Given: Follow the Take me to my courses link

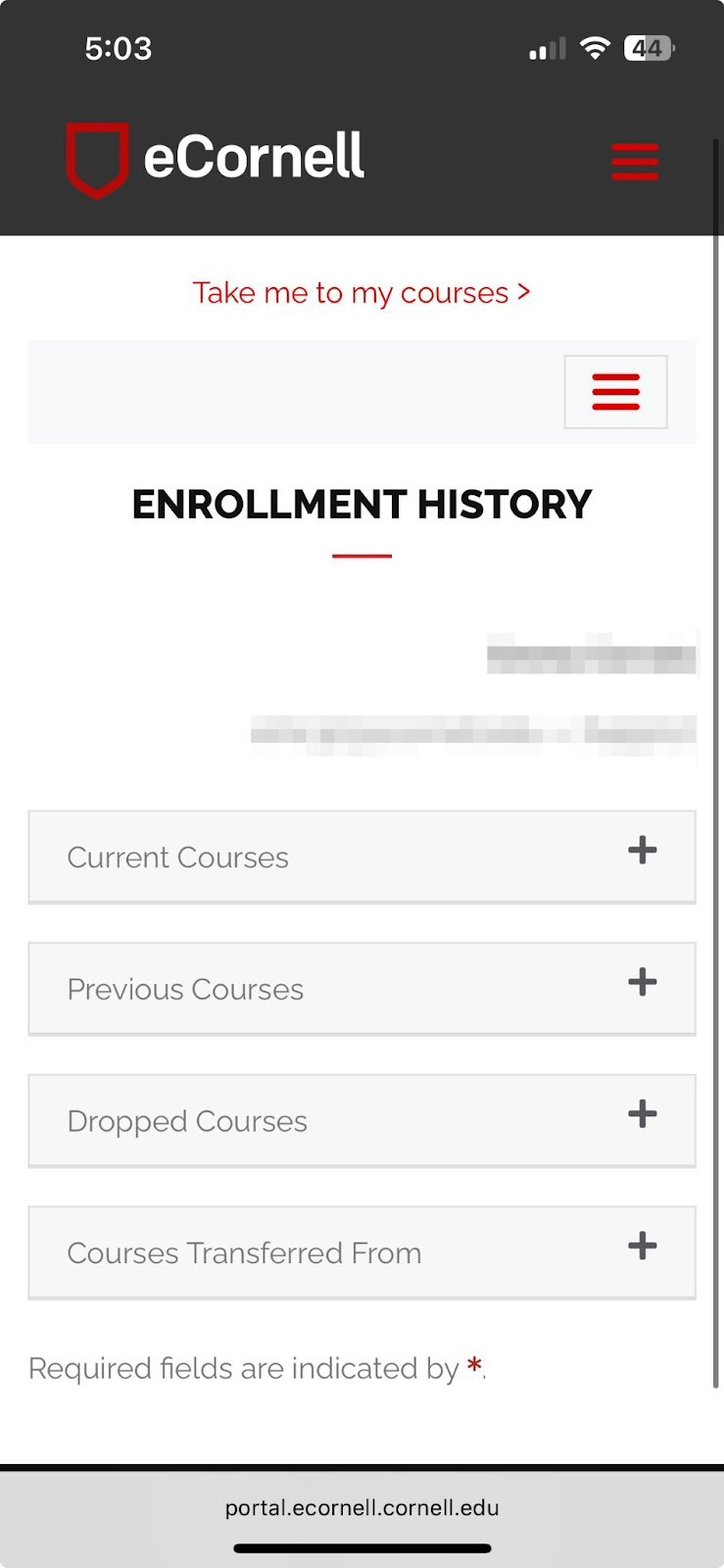Looking at the screenshot, I should (x=362, y=293).
